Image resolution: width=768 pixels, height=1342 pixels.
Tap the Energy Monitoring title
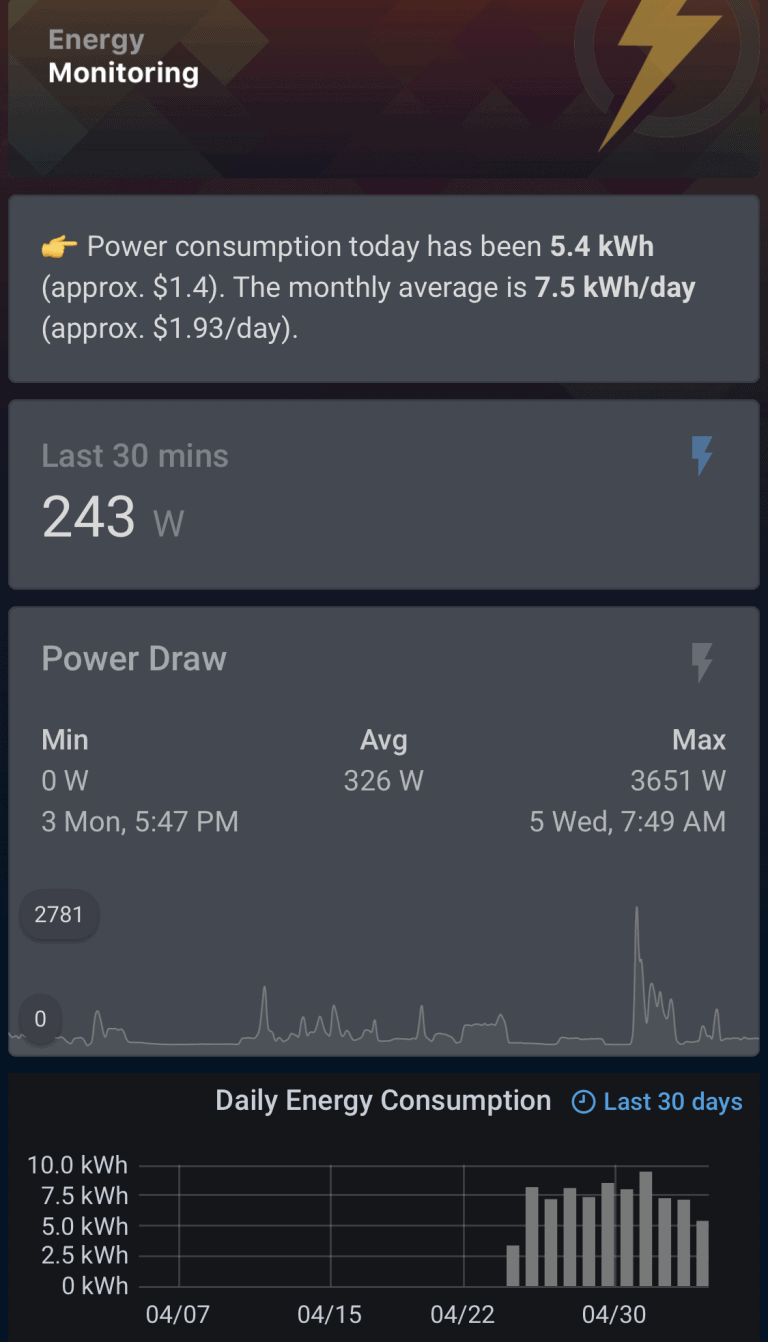[x=122, y=56]
